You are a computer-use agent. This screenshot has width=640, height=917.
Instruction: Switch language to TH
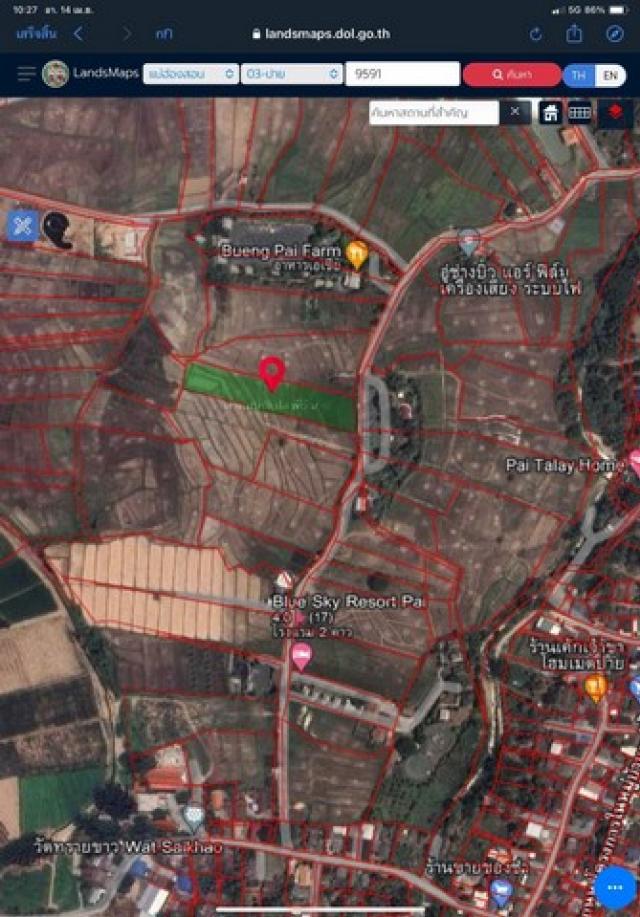[579, 75]
